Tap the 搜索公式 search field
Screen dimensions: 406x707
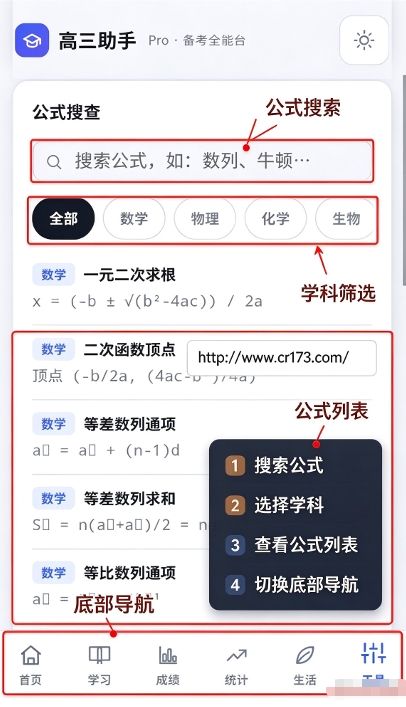(202, 161)
